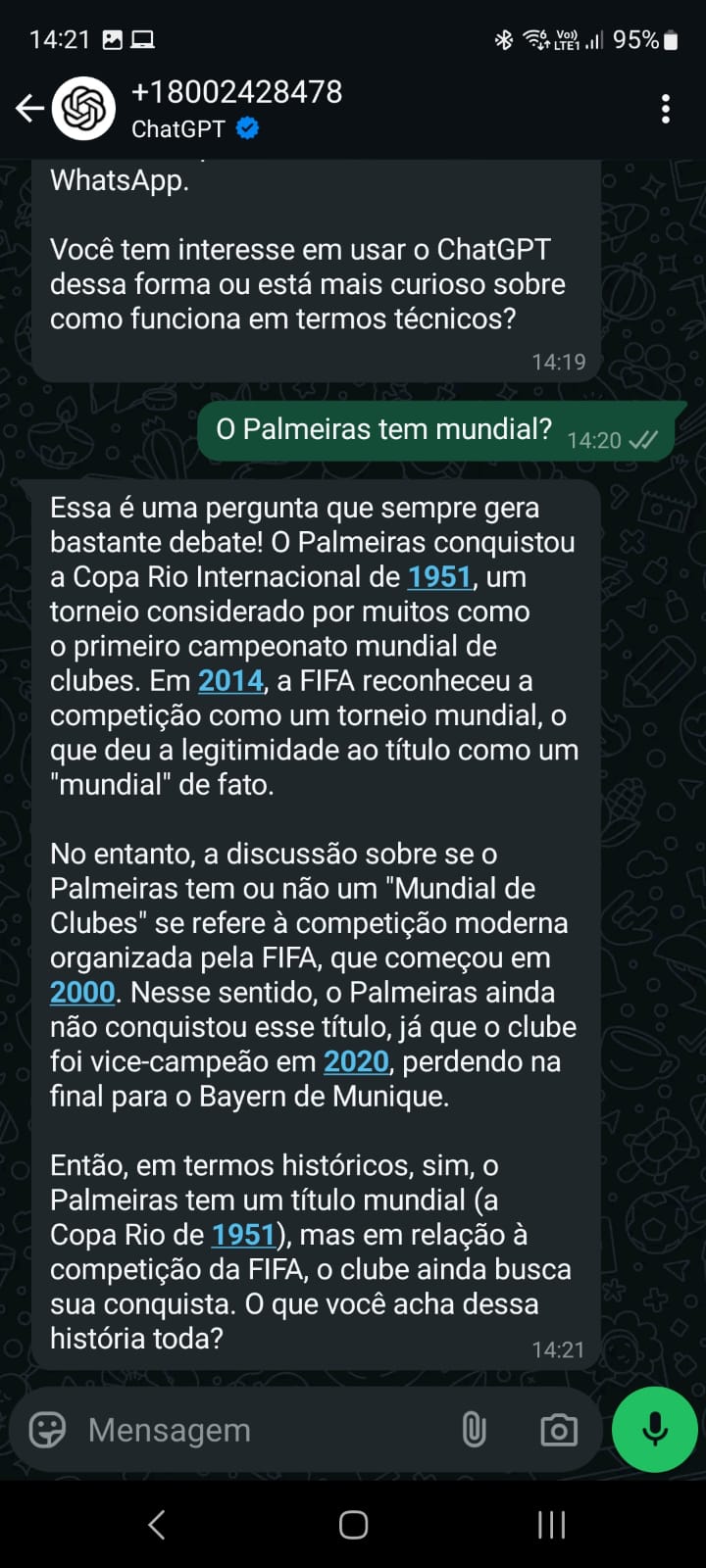This screenshot has width=706, height=1568.
Task: Attach a file with the paperclip
Action: point(474,1430)
